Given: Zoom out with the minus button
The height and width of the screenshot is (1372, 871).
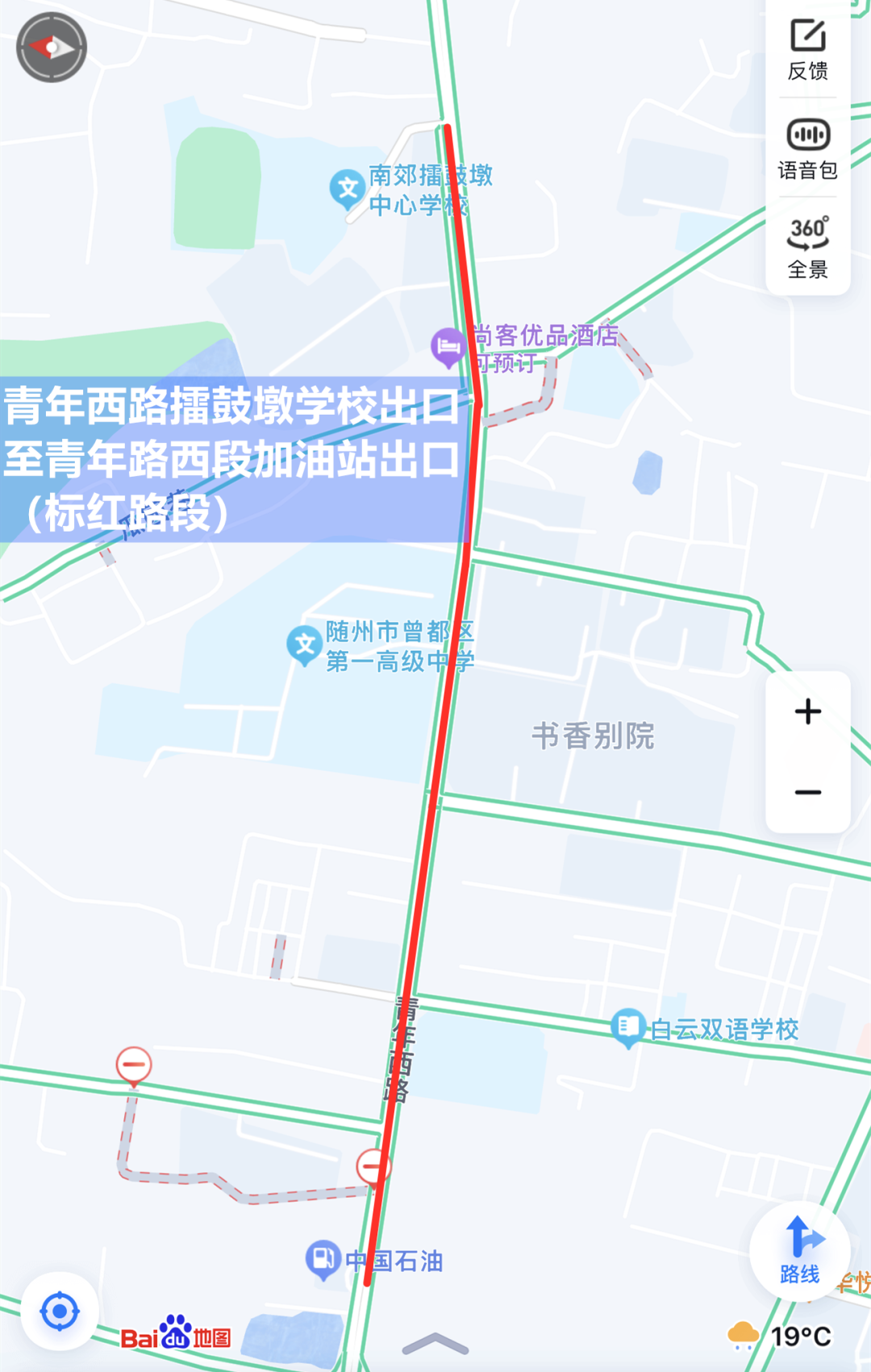Looking at the screenshot, I should click(x=807, y=792).
